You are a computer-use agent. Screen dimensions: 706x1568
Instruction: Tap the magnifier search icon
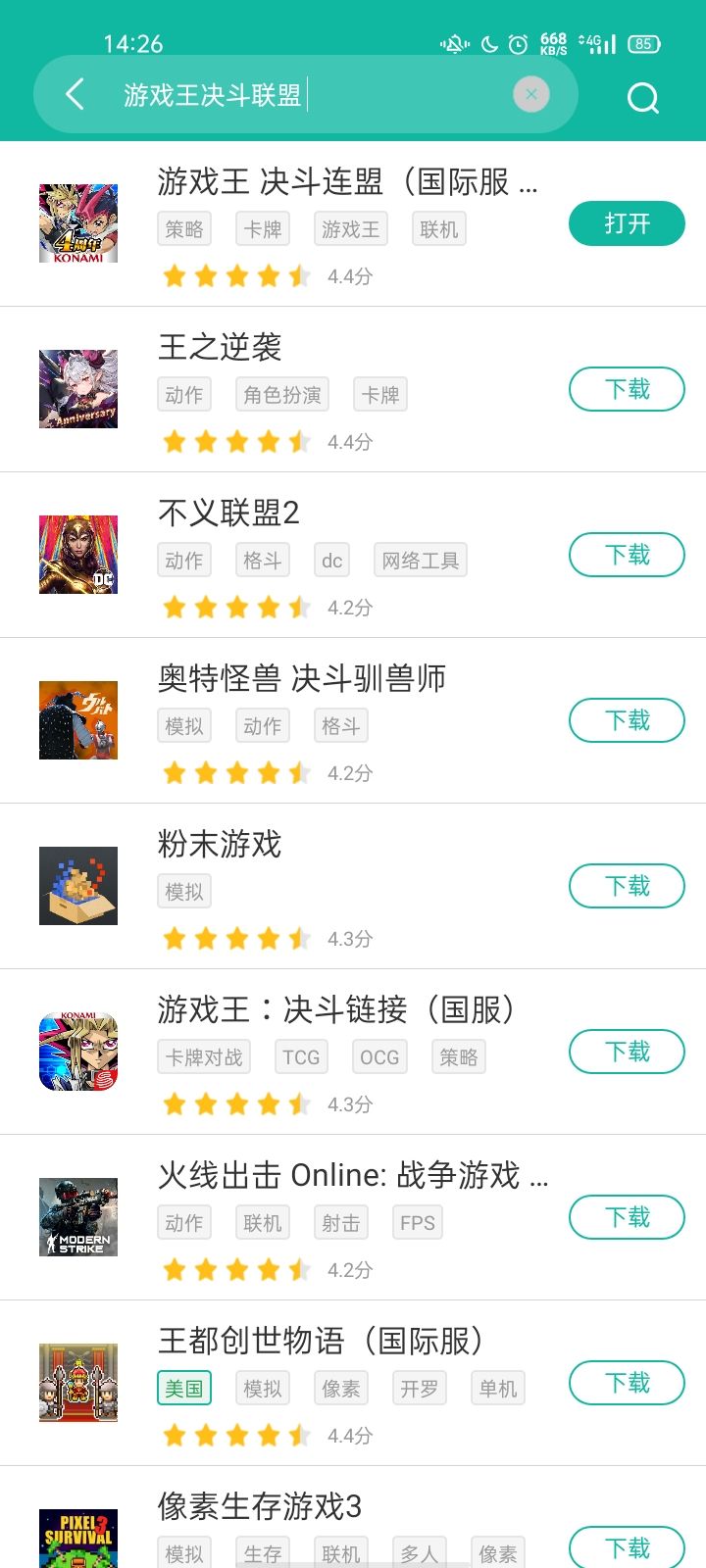[x=642, y=97]
